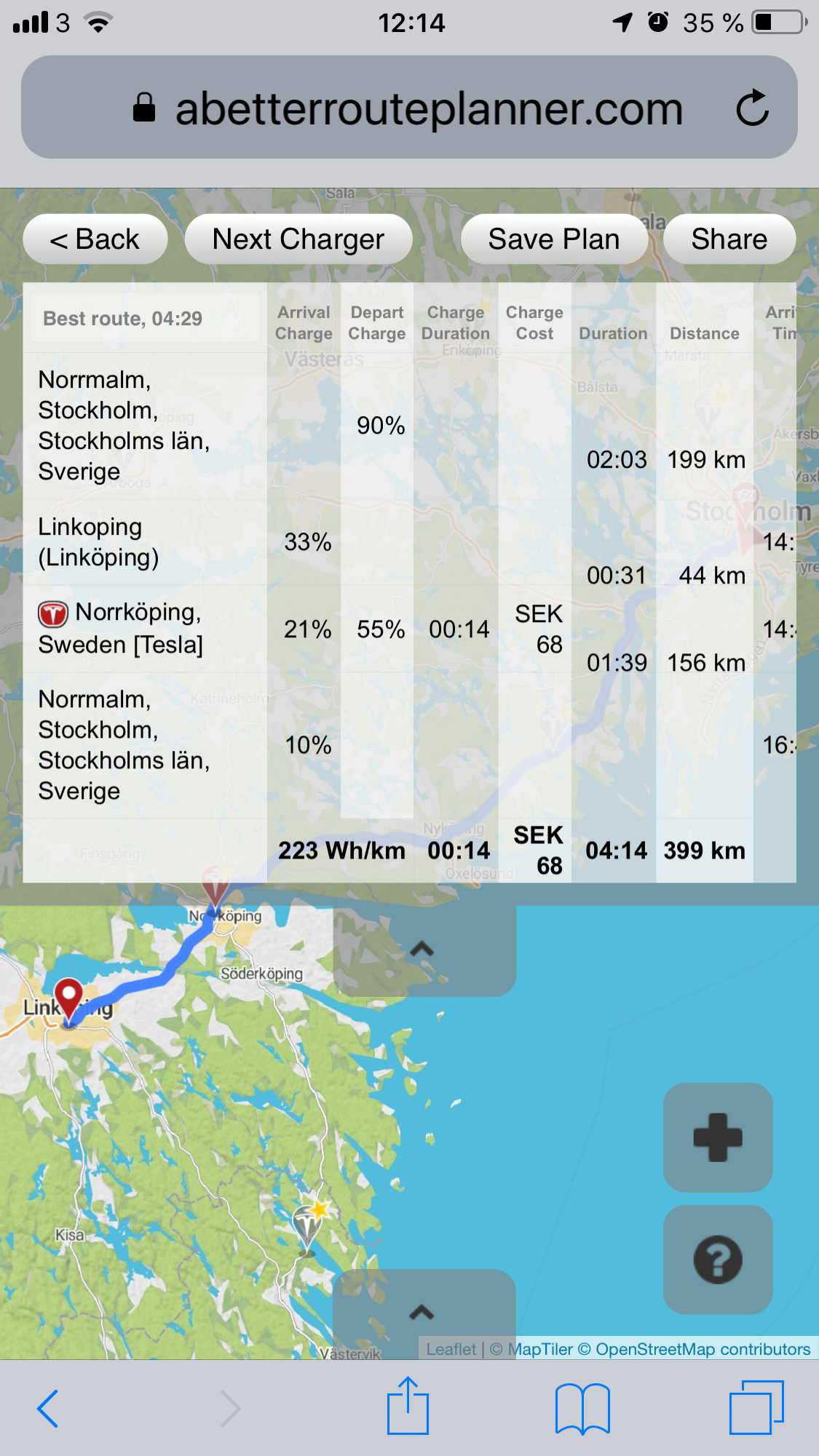Open the abetterrouteplanner.com address bar

point(428,109)
